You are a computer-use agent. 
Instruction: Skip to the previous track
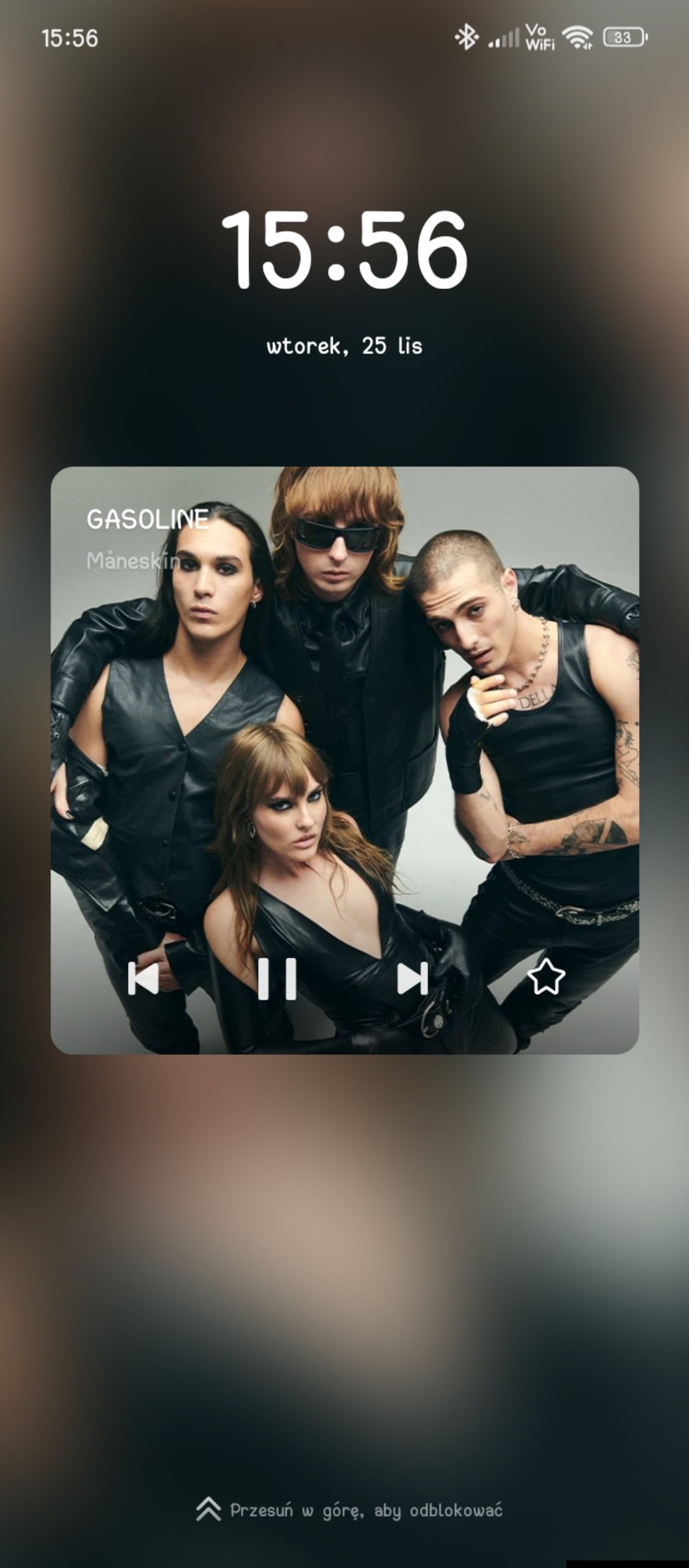pyautogui.click(x=144, y=978)
